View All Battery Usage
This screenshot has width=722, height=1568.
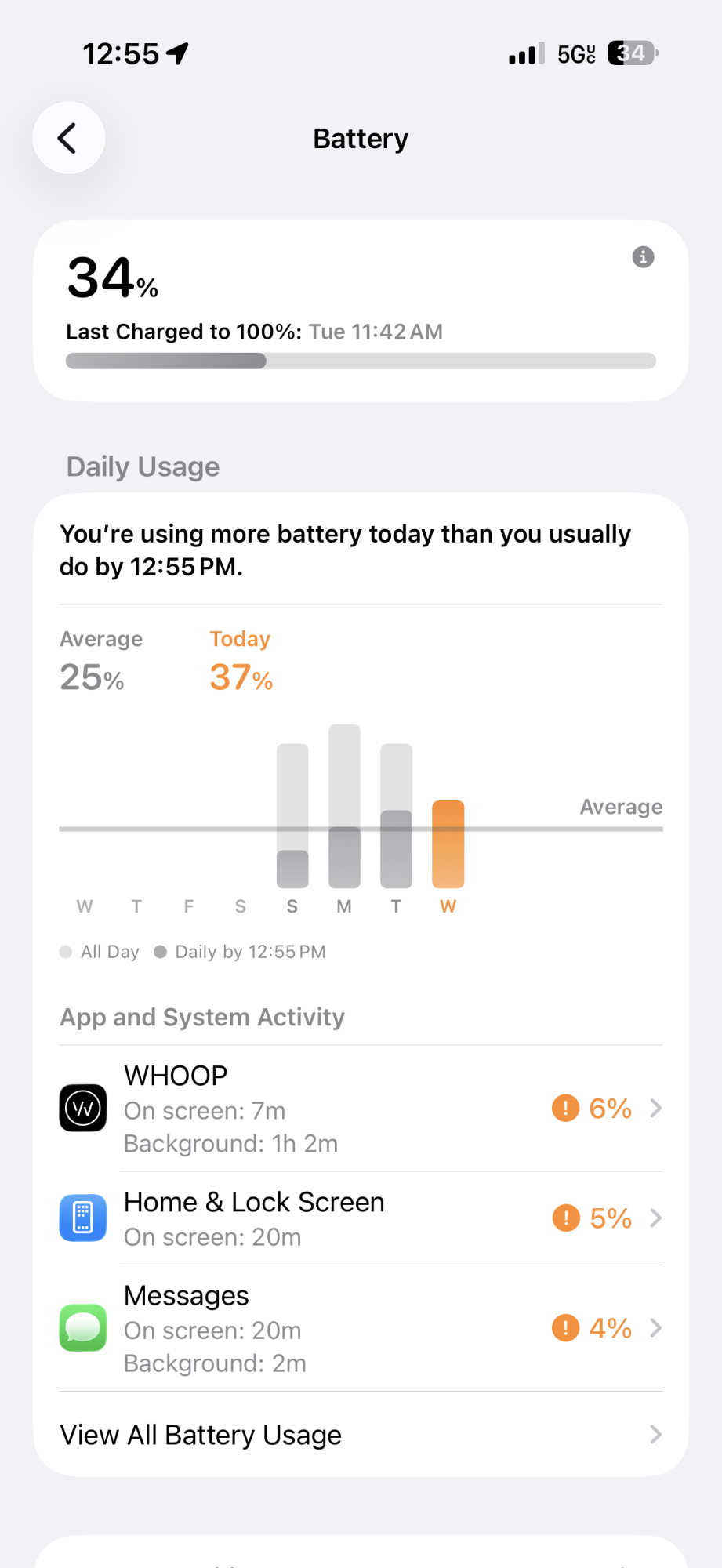tap(361, 1435)
